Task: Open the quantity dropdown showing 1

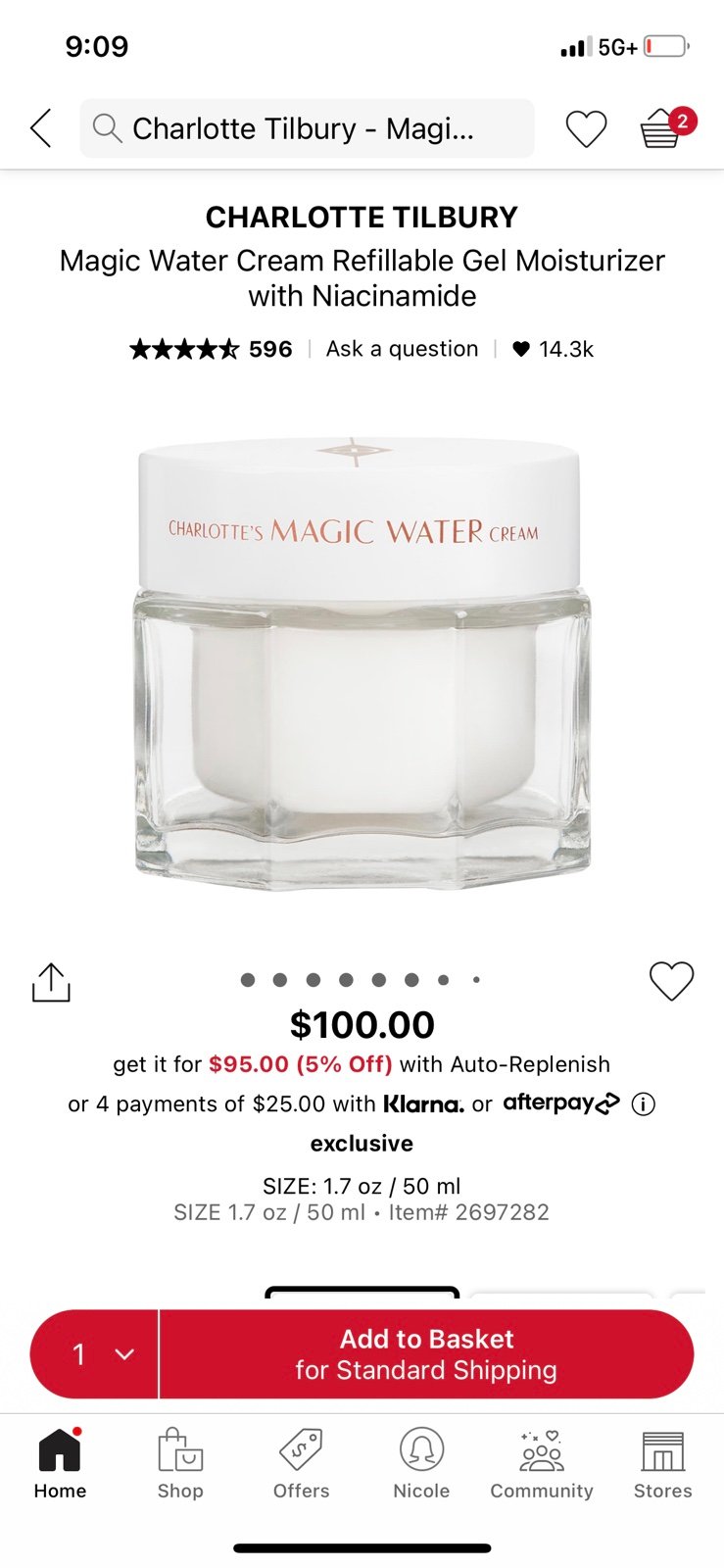Action: tap(95, 1354)
